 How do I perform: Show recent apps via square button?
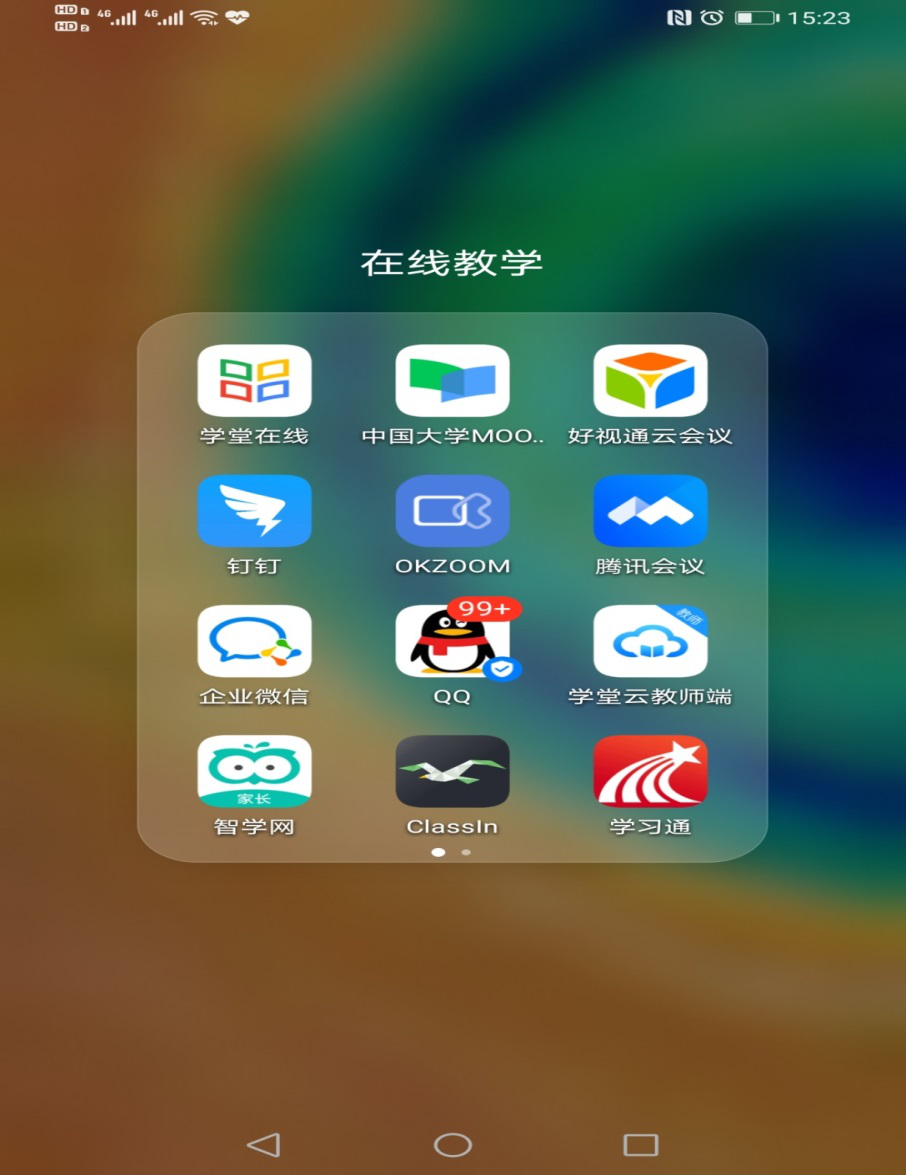pos(640,1145)
